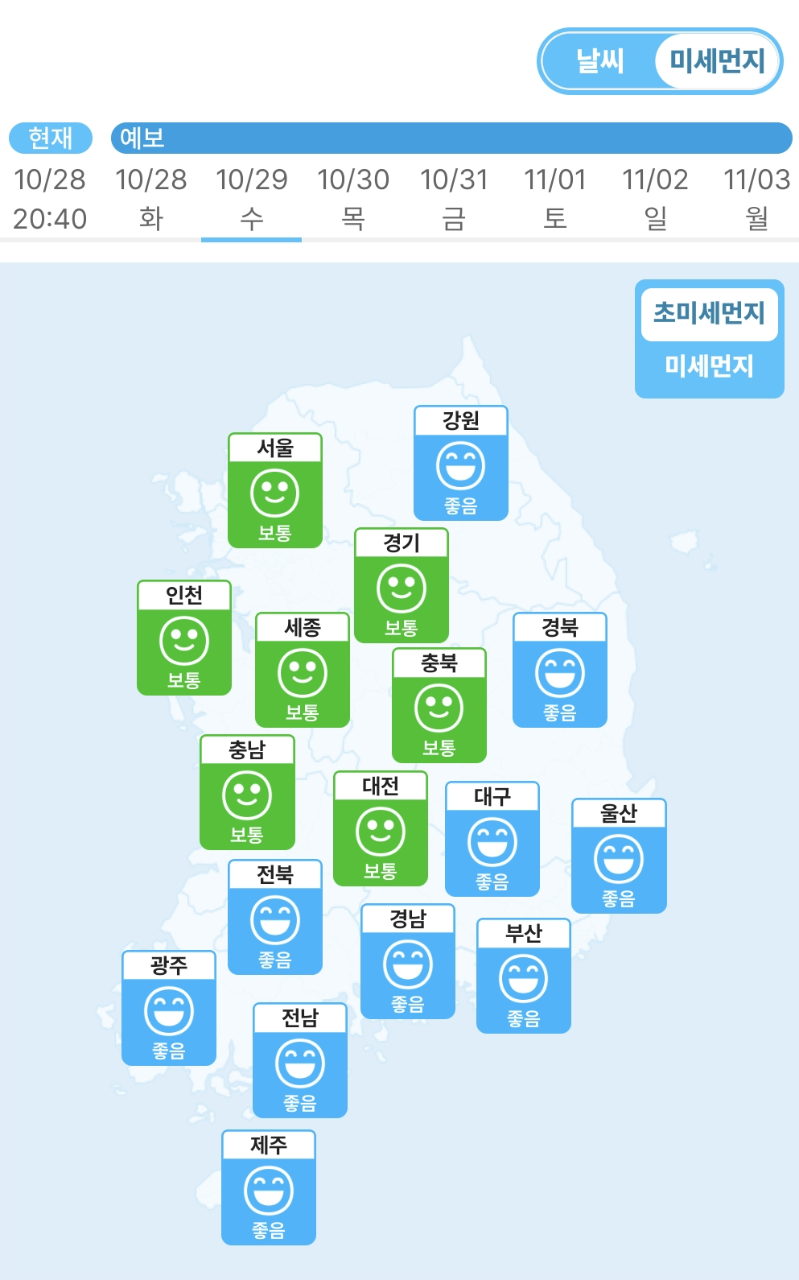Open the 광주 air quality card
Image resolution: width=799 pixels, height=1280 pixels.
coord(169,1007)
